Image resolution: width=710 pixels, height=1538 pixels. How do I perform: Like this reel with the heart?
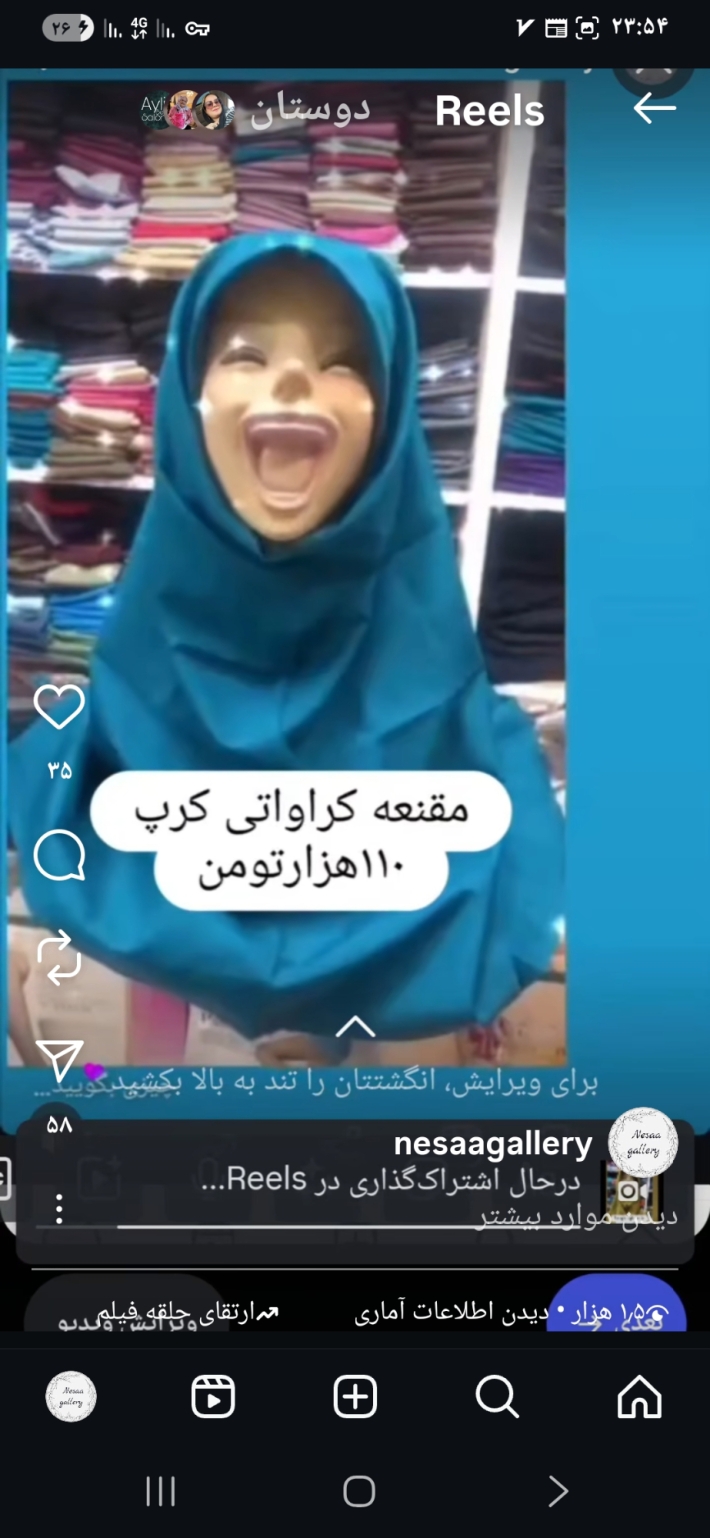[x=59, y=708]
